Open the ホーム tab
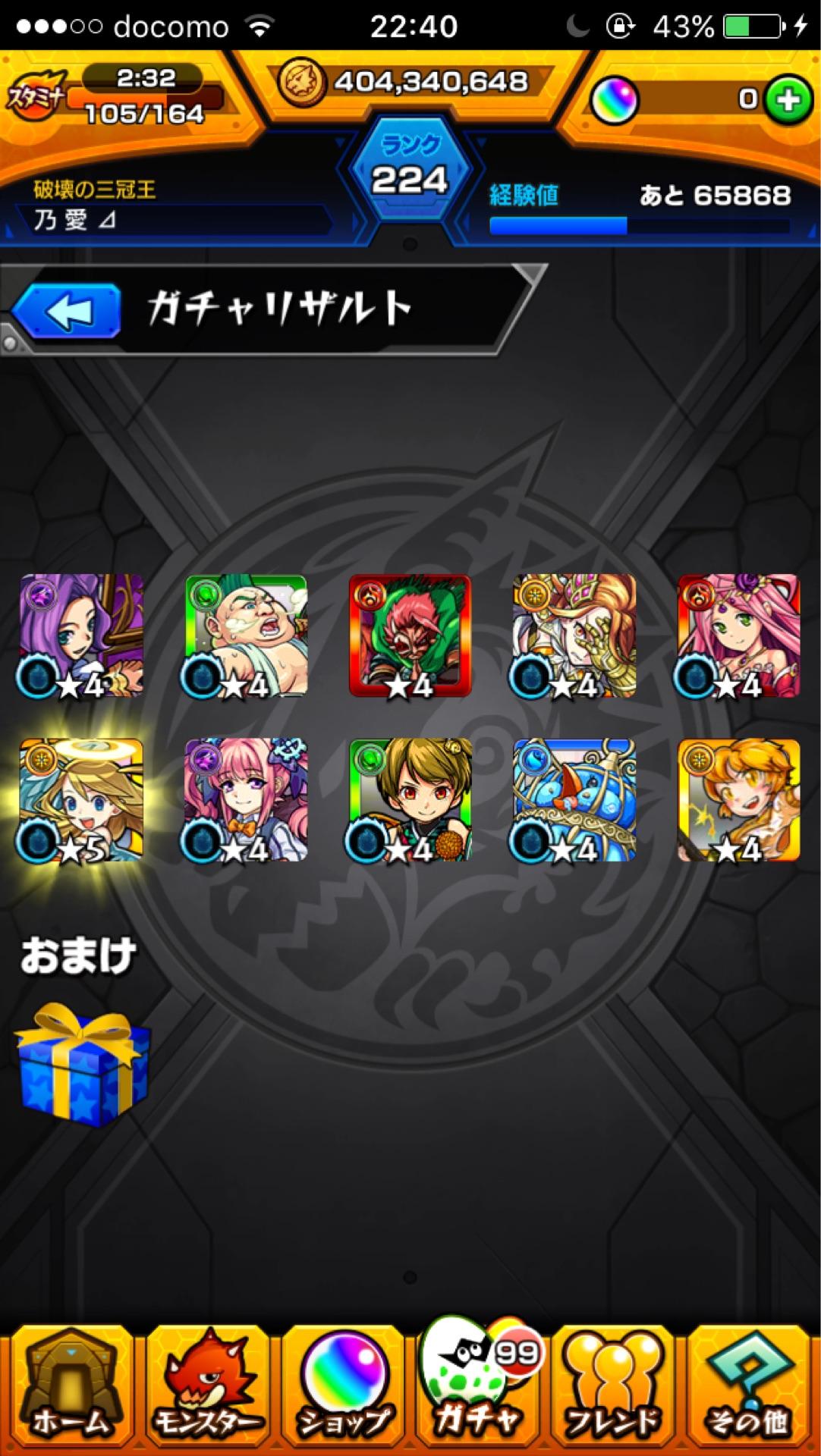This screenshot has height=1456, width=821. point(70,1386)
